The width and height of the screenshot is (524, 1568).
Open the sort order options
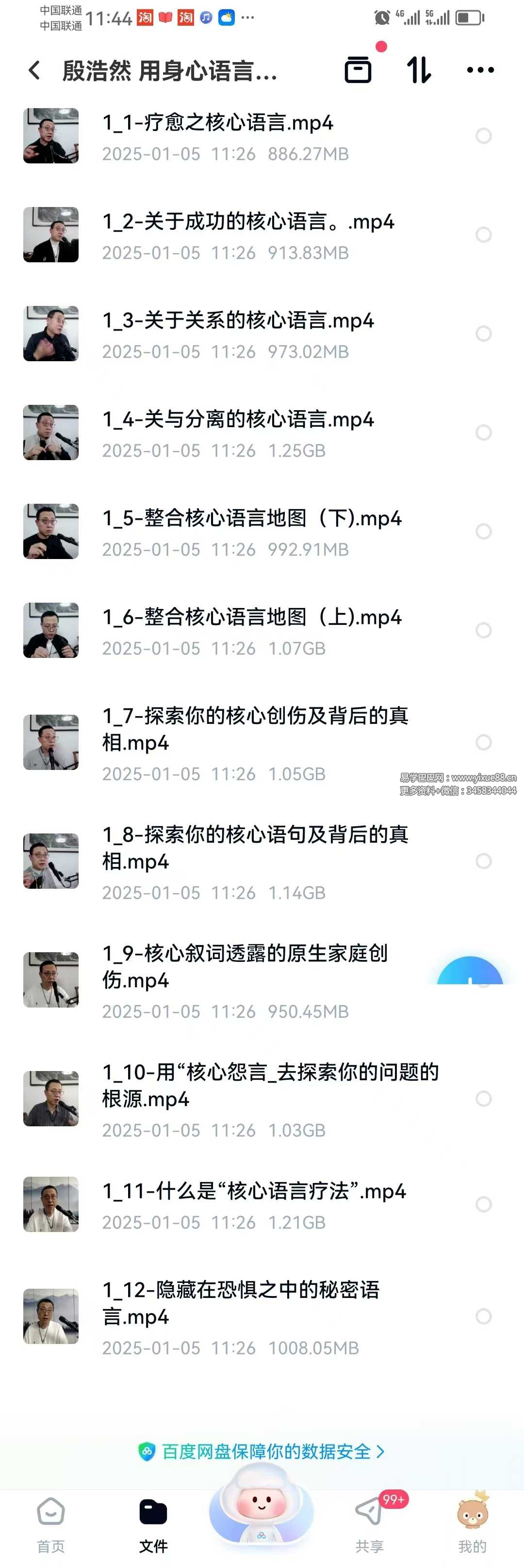pos(419,70)
